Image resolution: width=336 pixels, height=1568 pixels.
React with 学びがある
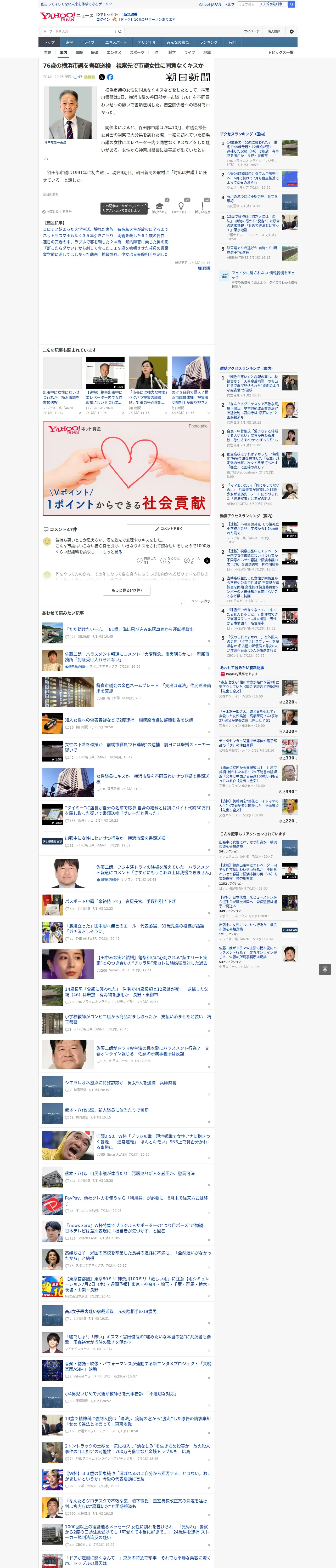point(159,206)
